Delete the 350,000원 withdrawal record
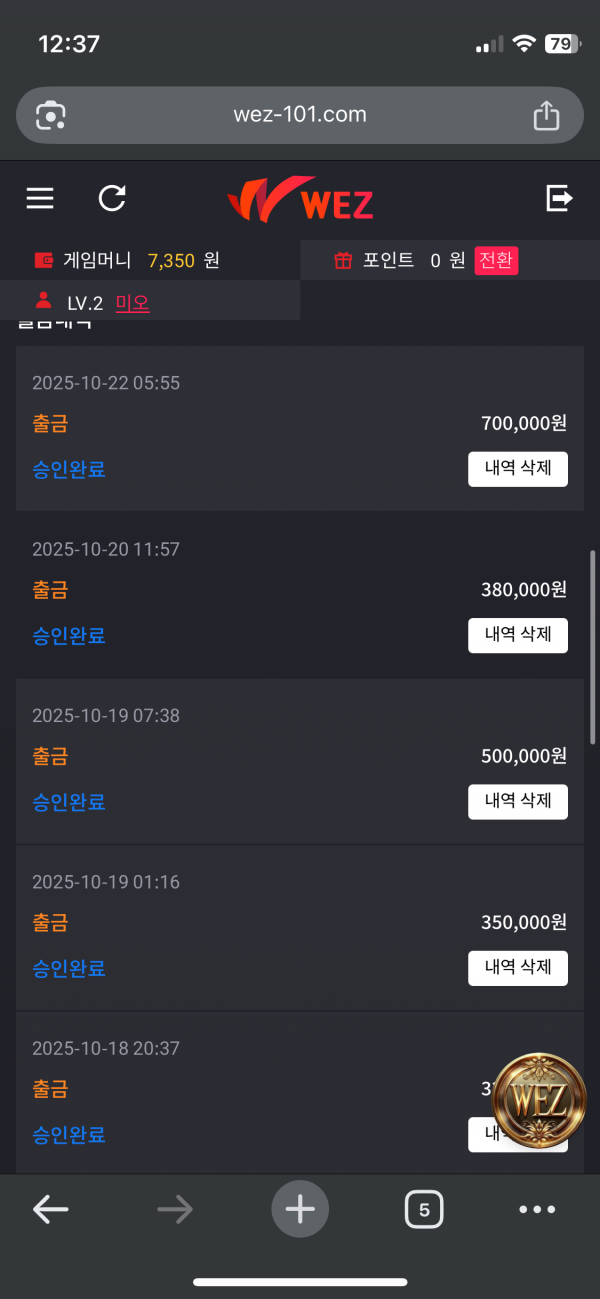The width and height of the screenshot is (600, 1299). coord(518,967)
